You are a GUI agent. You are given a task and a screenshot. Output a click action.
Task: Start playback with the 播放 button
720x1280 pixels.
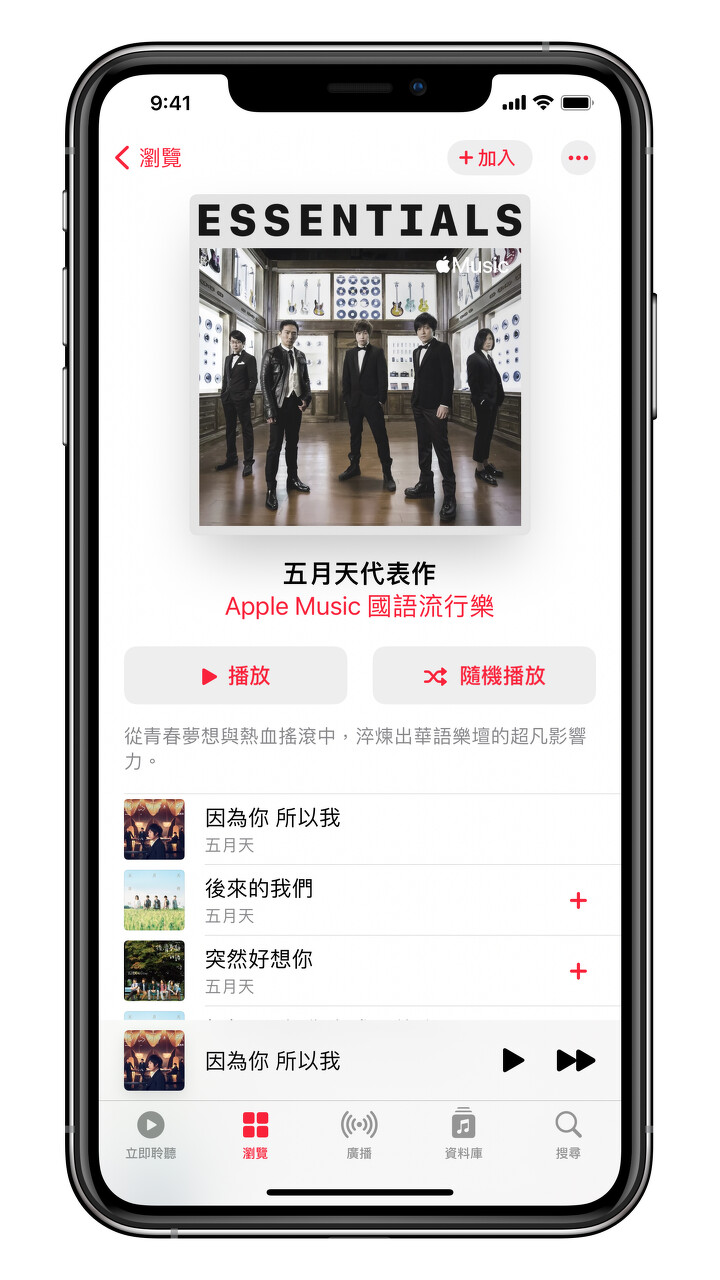click(236, 676)
